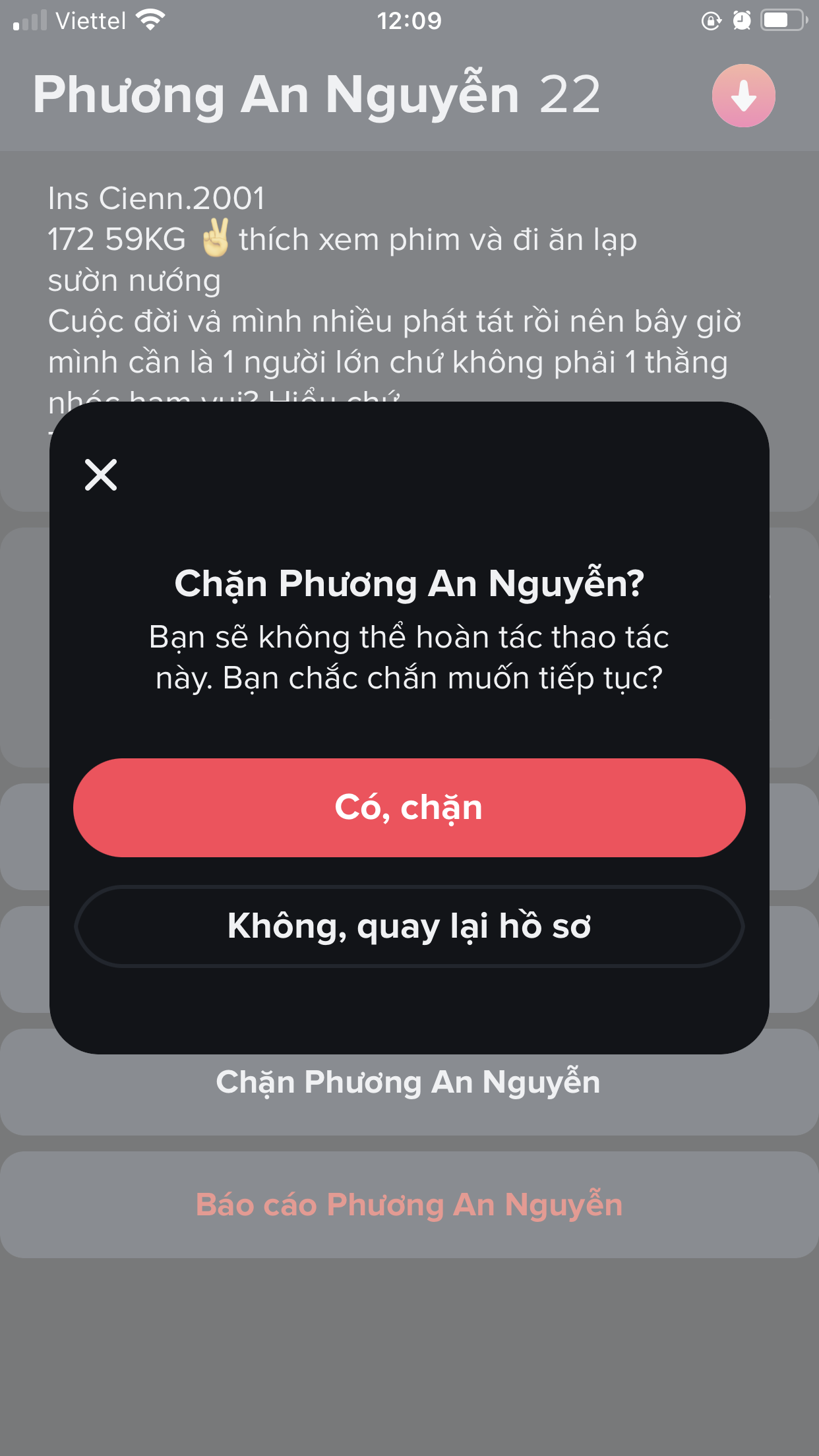Select Chặn Phương An Nguyễn option
The height and width of the screenshot is (1456, 819).
coord(409,1083)
